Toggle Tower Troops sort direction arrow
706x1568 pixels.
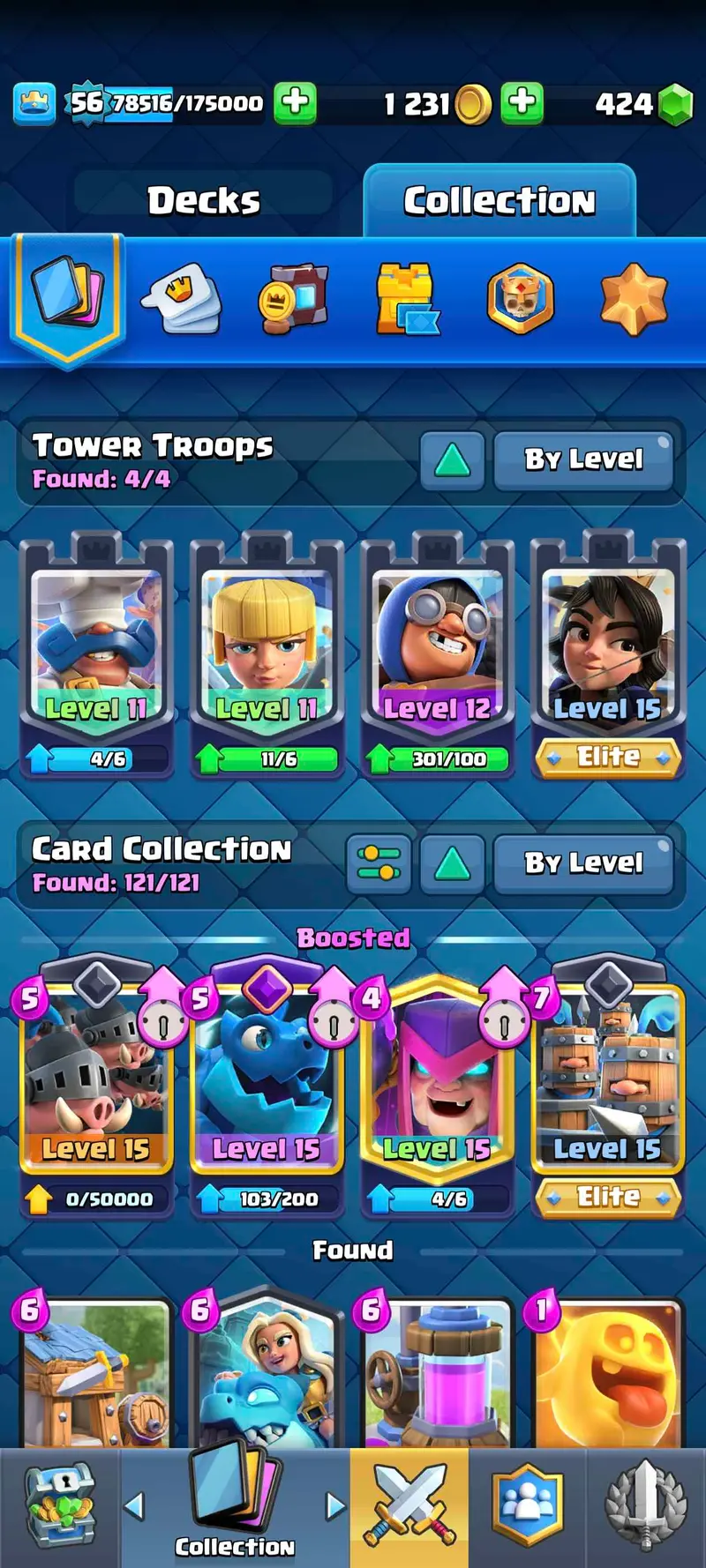tap(452, 459)
